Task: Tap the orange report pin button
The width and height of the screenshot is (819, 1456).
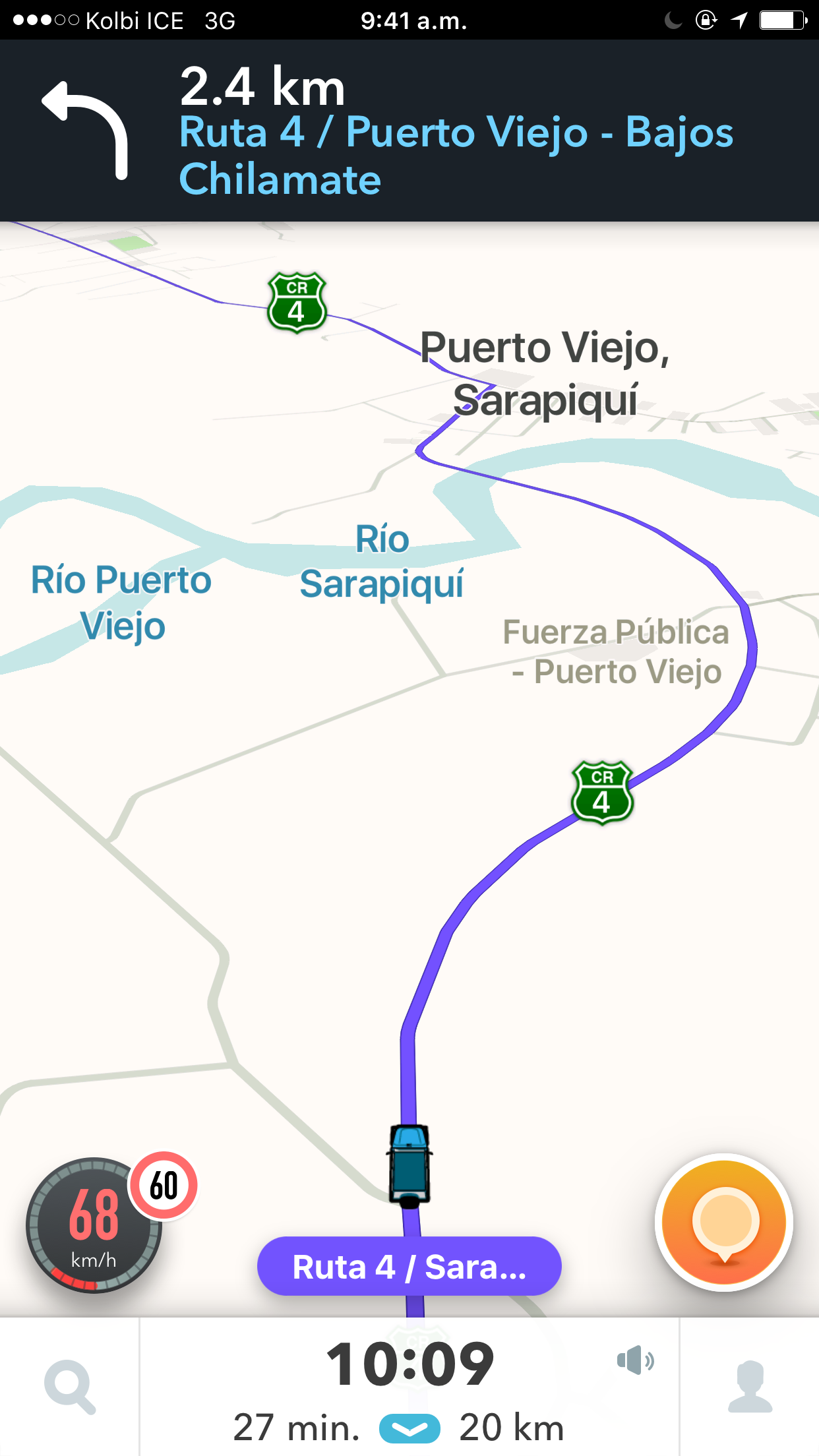Action: (724, 1222)
